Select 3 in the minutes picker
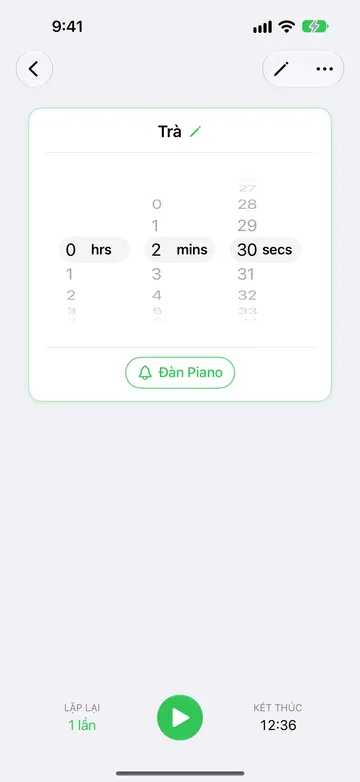Image resolution: width=360 pixels, height=782 pixels. (156, 274)
